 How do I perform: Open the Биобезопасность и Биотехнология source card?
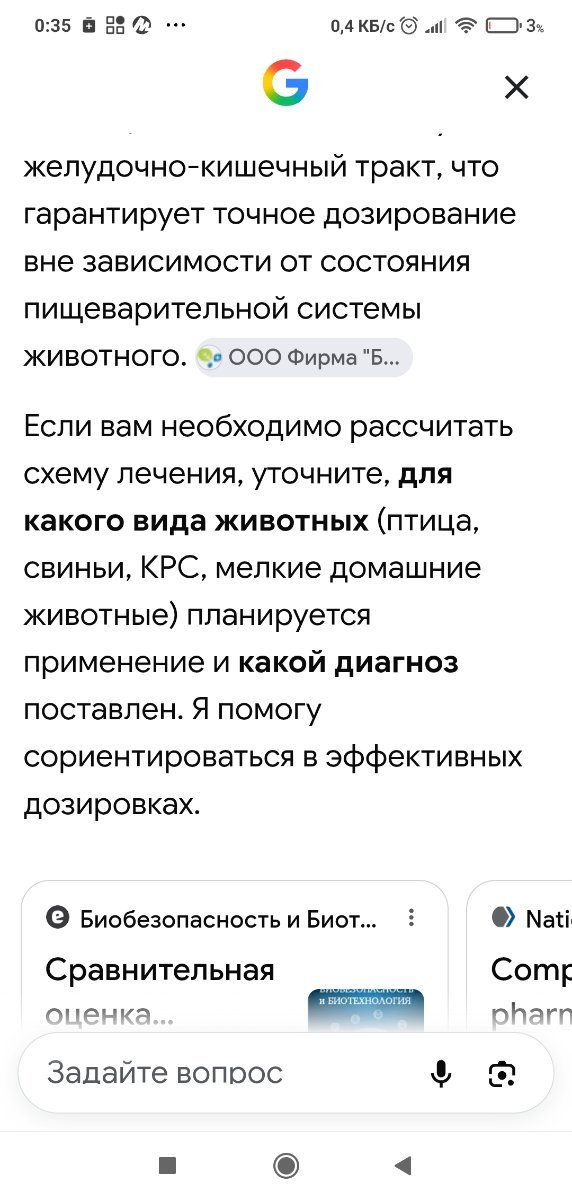point(234,958)
